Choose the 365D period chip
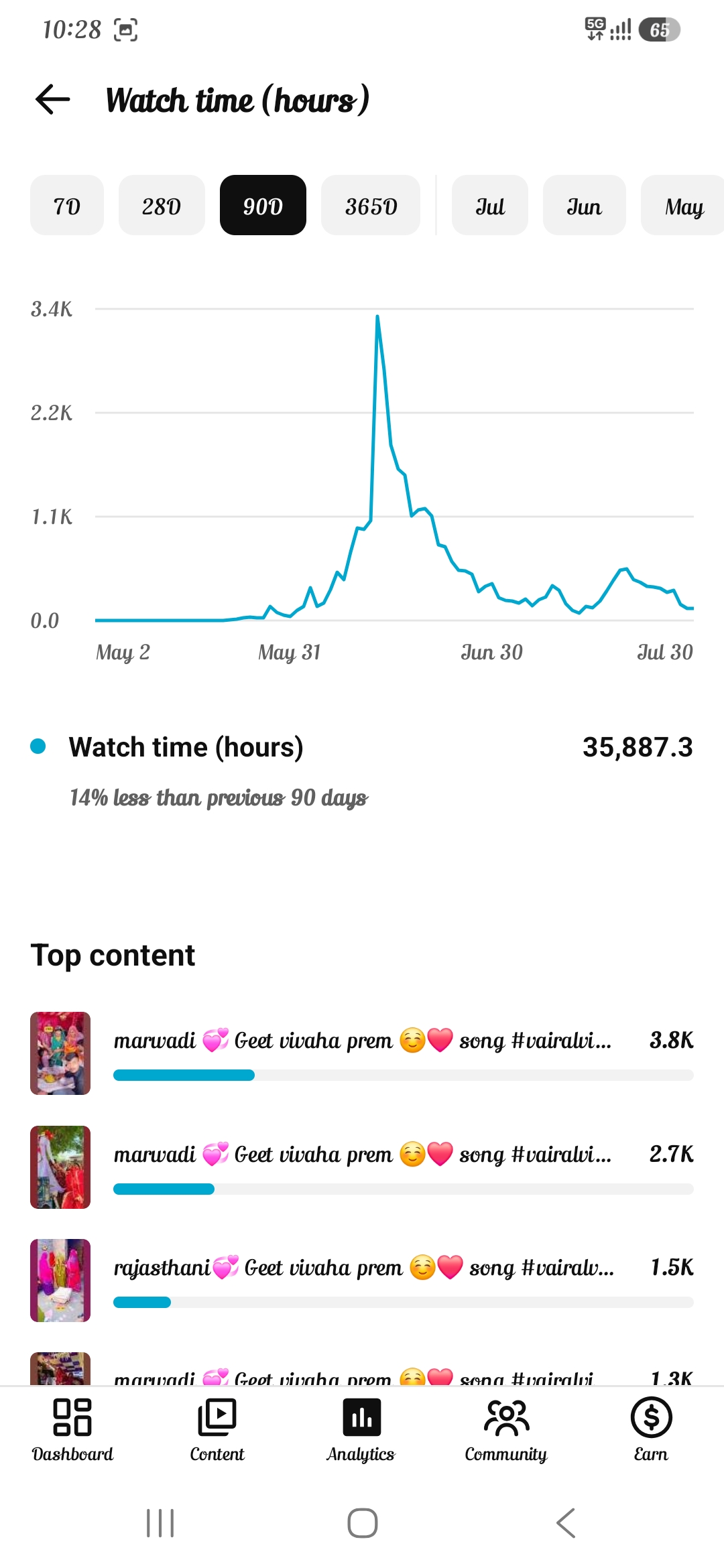Screen dimensions: 724x1568 click(371, 206)
